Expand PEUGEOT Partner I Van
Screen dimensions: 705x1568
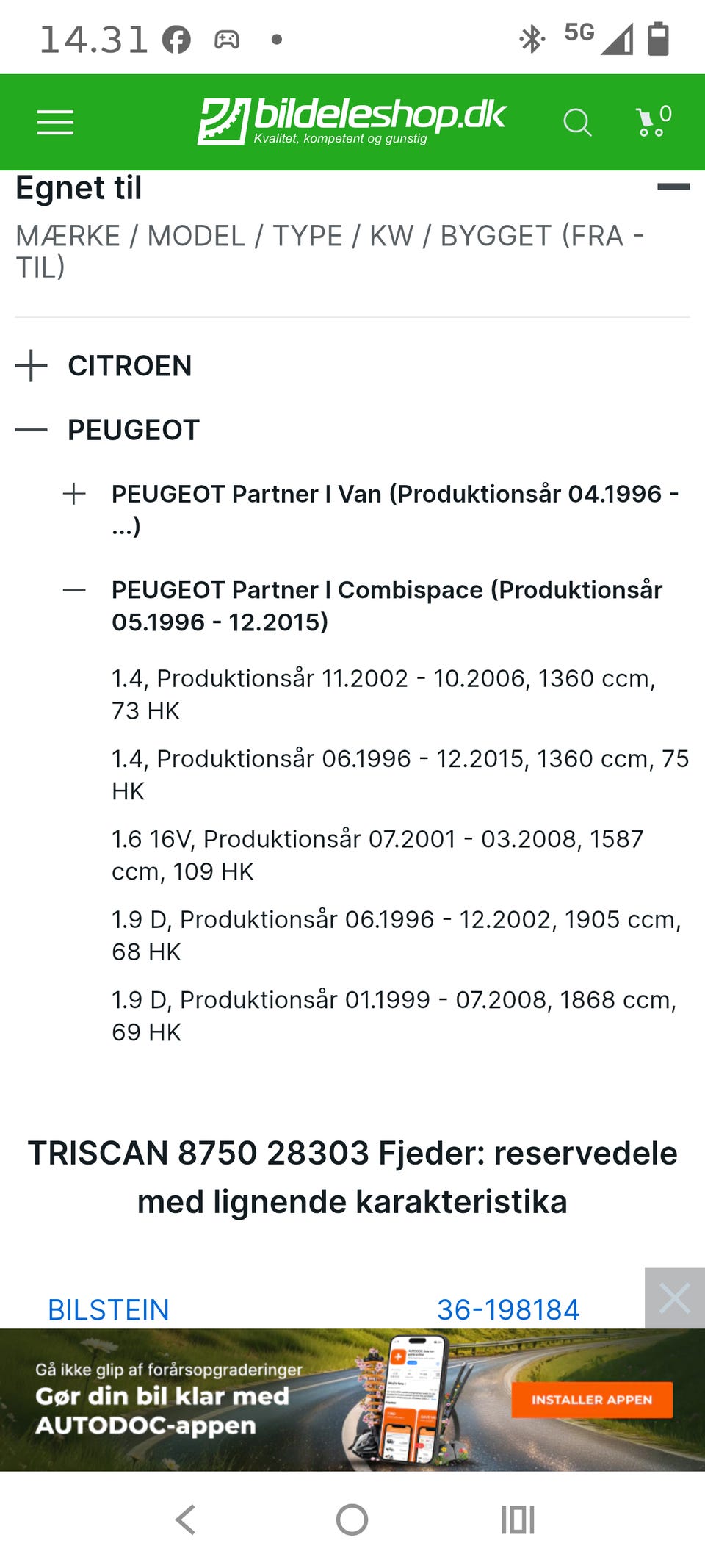pos(74,494)
